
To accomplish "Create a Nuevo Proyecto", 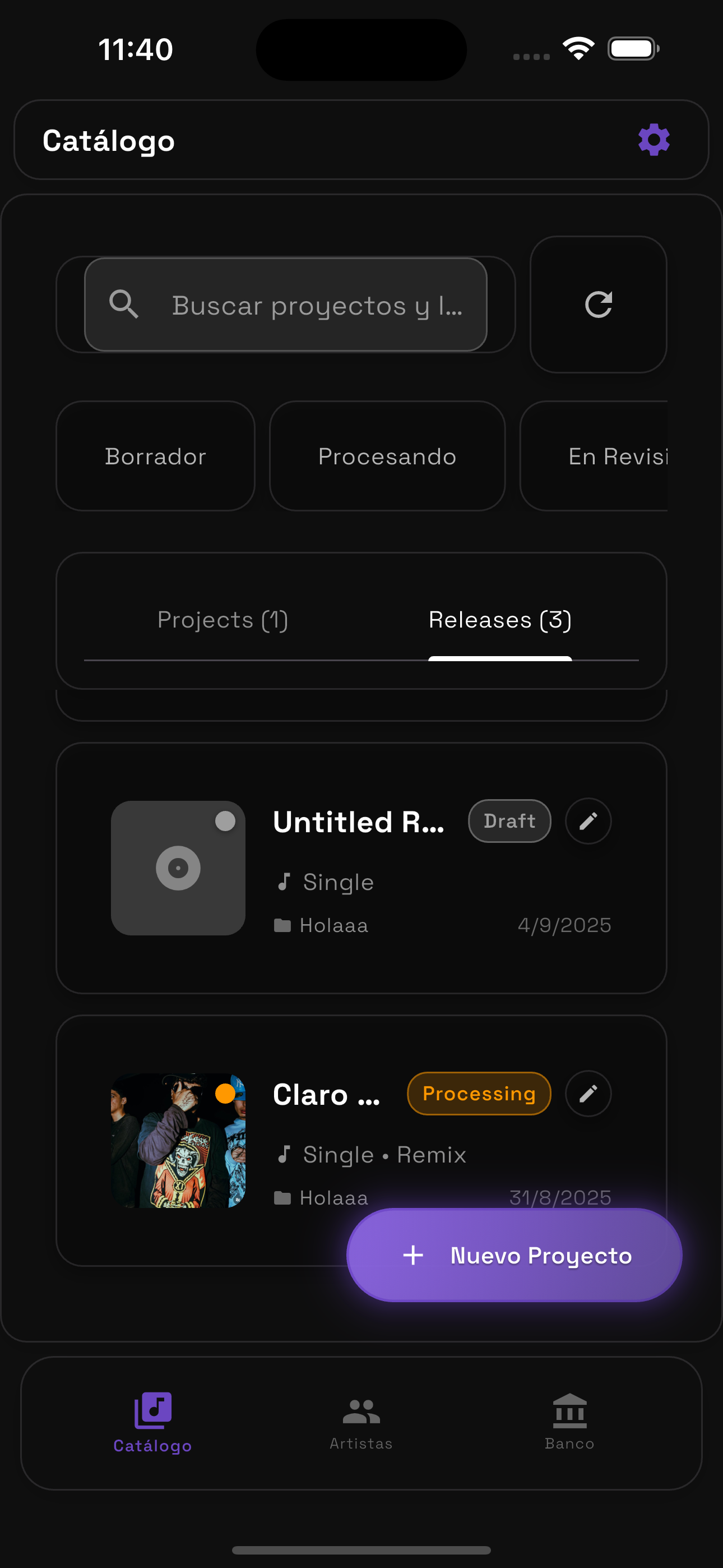I will click(x=515, y=1255).
